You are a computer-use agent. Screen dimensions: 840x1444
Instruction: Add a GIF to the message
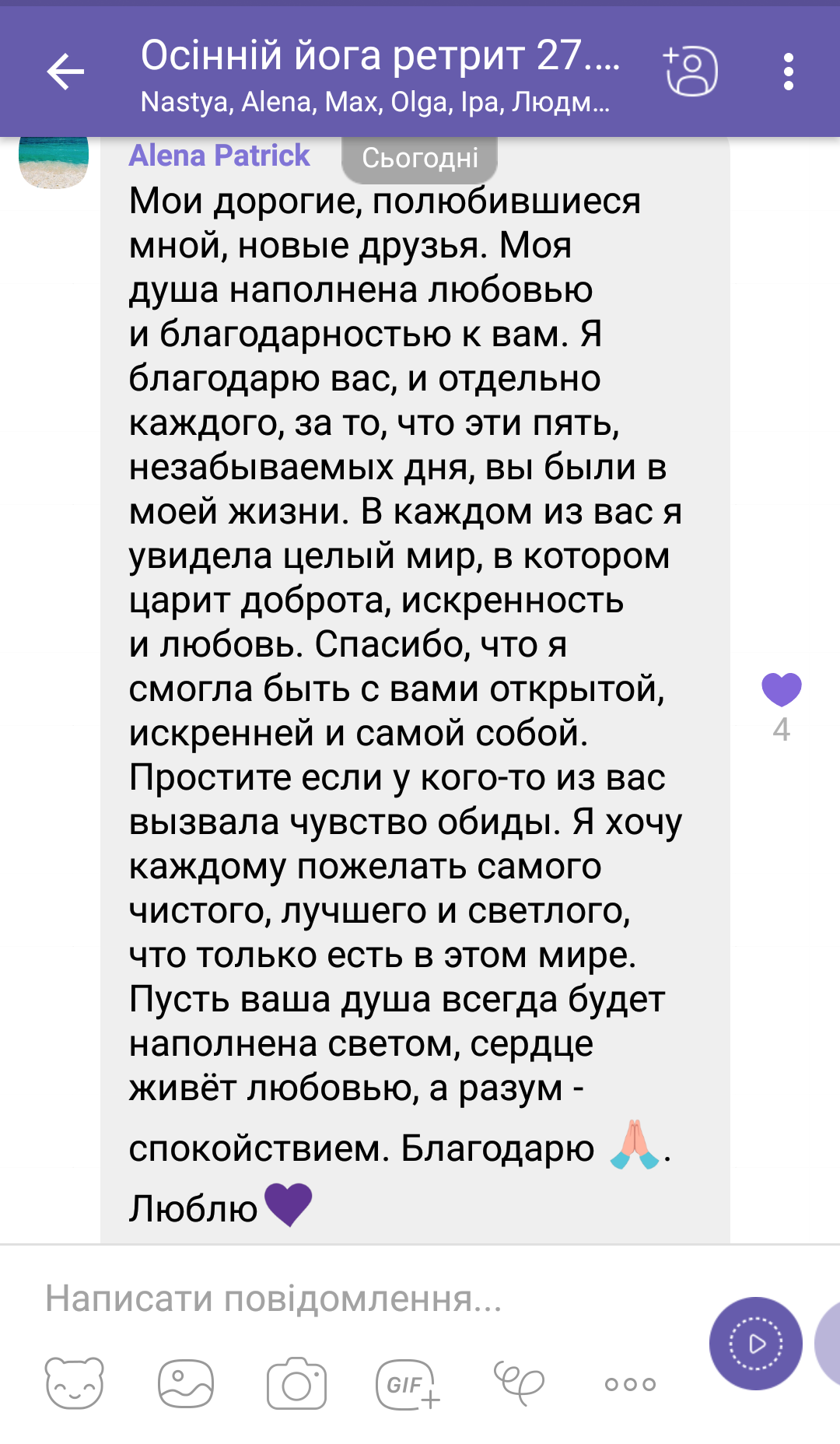pyautogui.click(x=408, y=1384)
